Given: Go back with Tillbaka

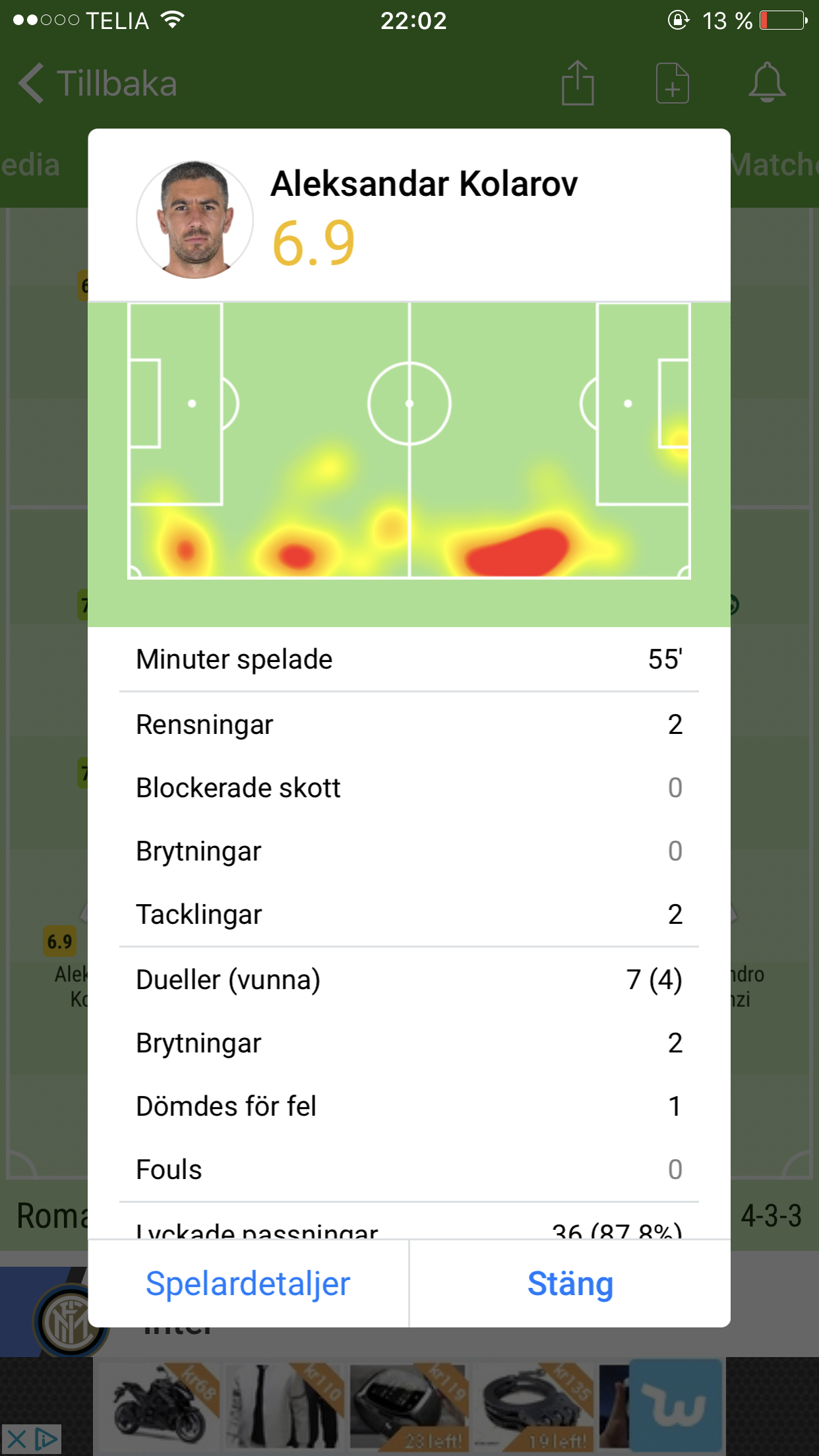Looking at the screenshot, I should [98, 84].
